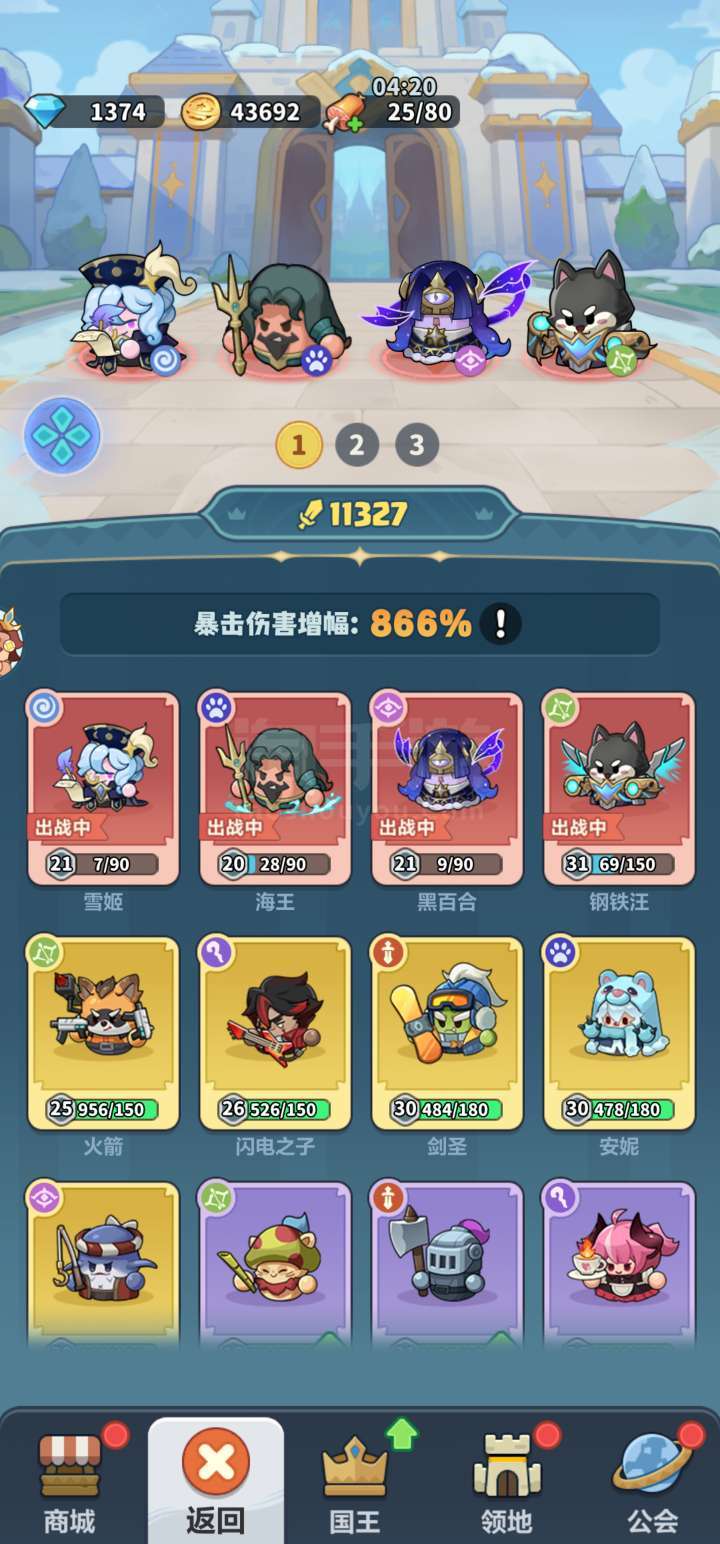Select team lineup 3
720x1544 pixels.
coord(417,445)
